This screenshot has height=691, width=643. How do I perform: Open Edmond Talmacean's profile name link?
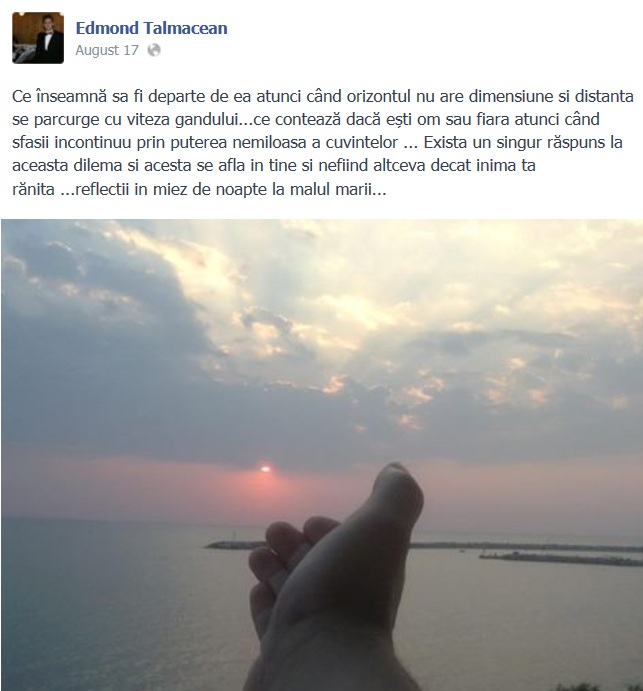(151, 28)
